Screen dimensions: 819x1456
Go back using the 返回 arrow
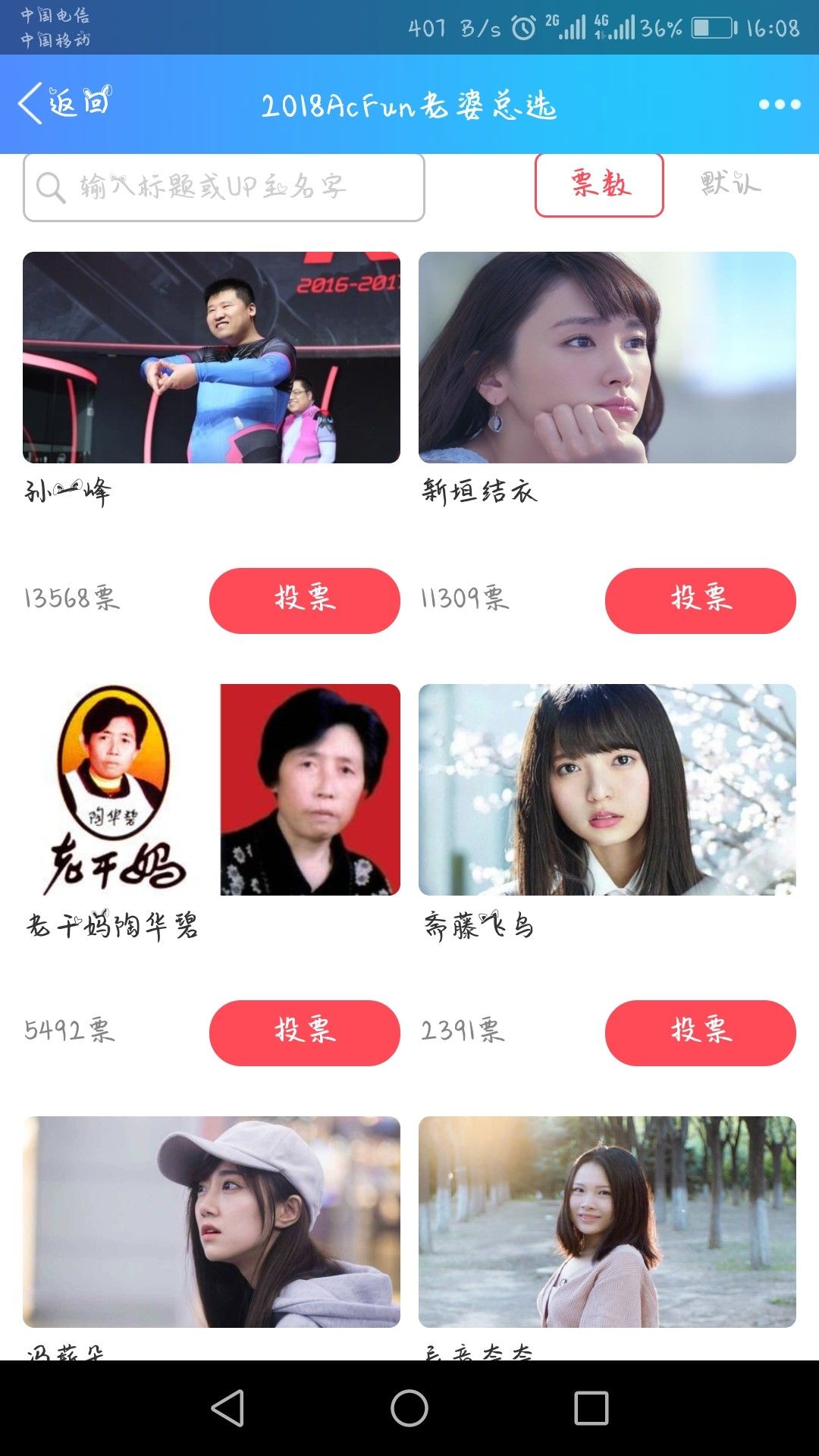click(64, 103)
